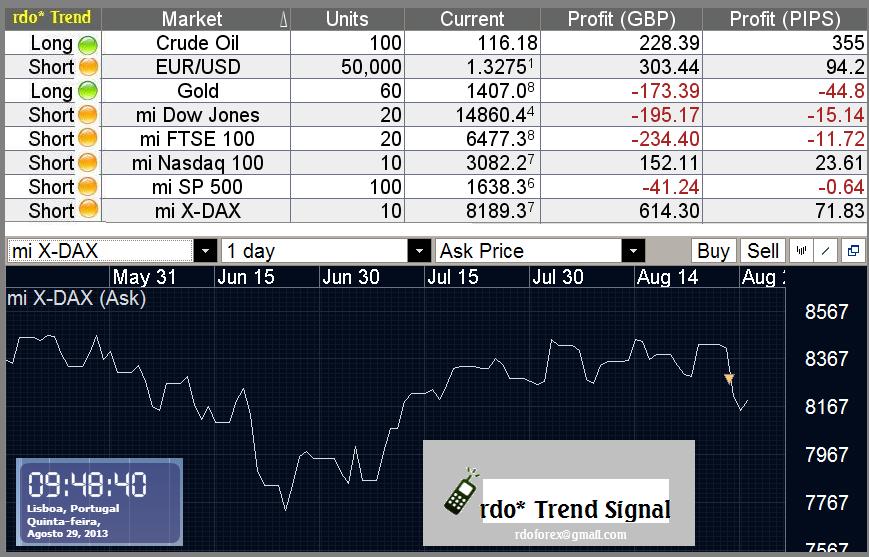869x557 pixels.
Task: Select the line chart style icon
Action: click(826, 251)
